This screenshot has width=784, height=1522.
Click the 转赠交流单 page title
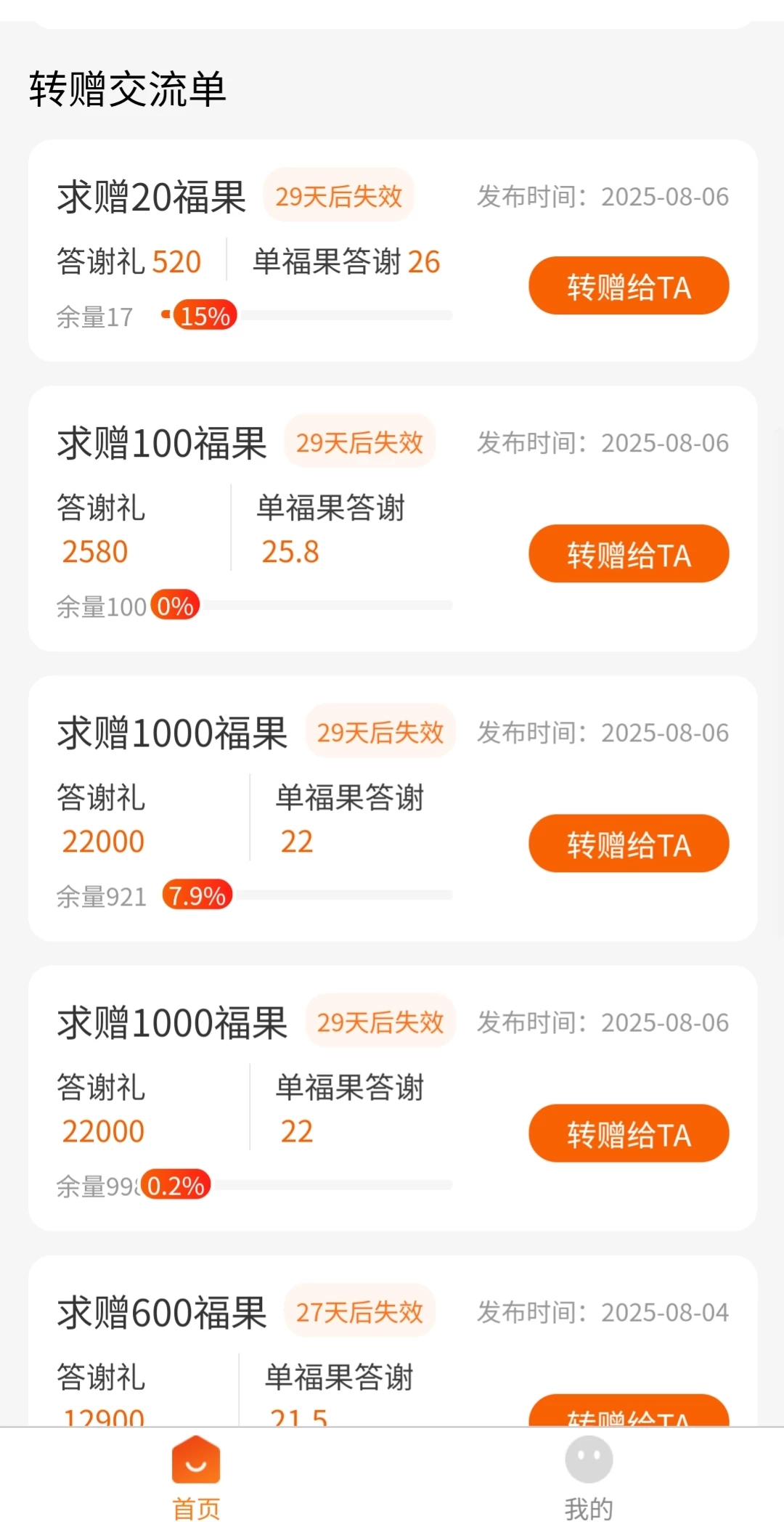(x=127, y=89)
